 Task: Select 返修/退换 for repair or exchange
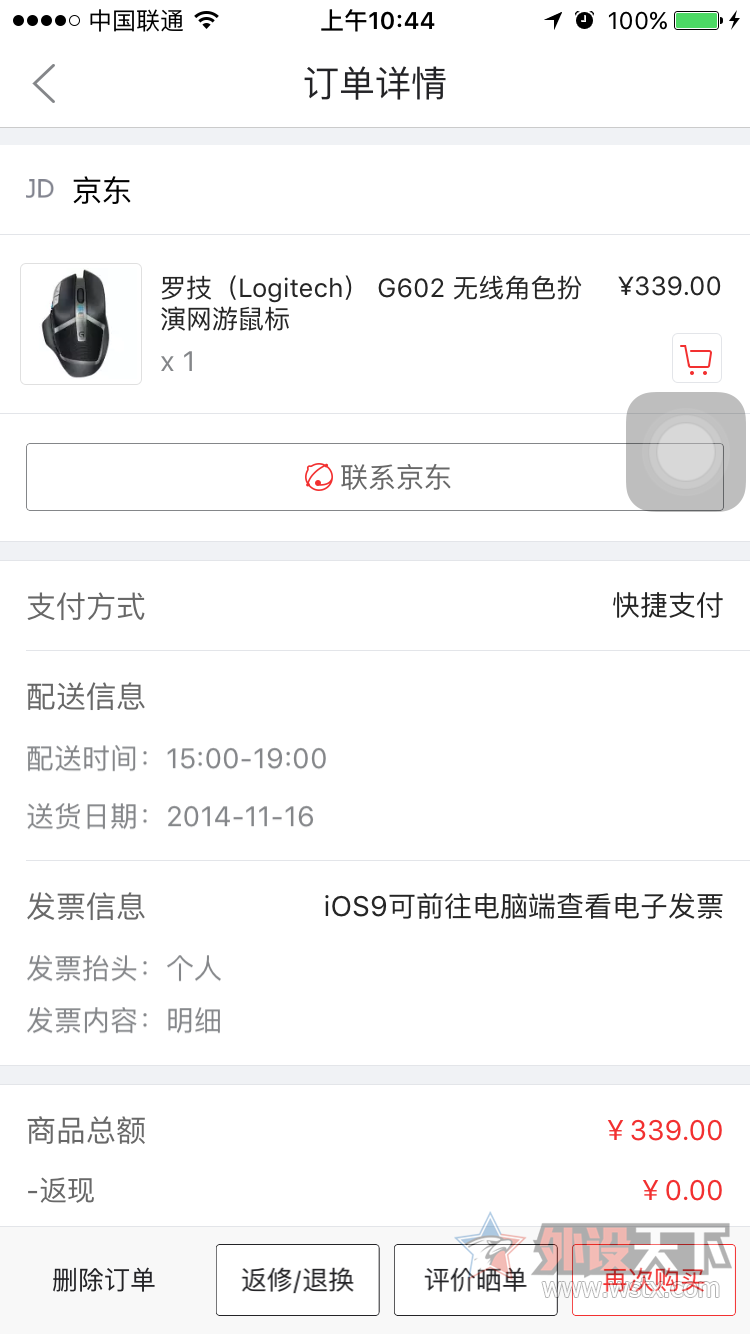tap(297, 1280)
